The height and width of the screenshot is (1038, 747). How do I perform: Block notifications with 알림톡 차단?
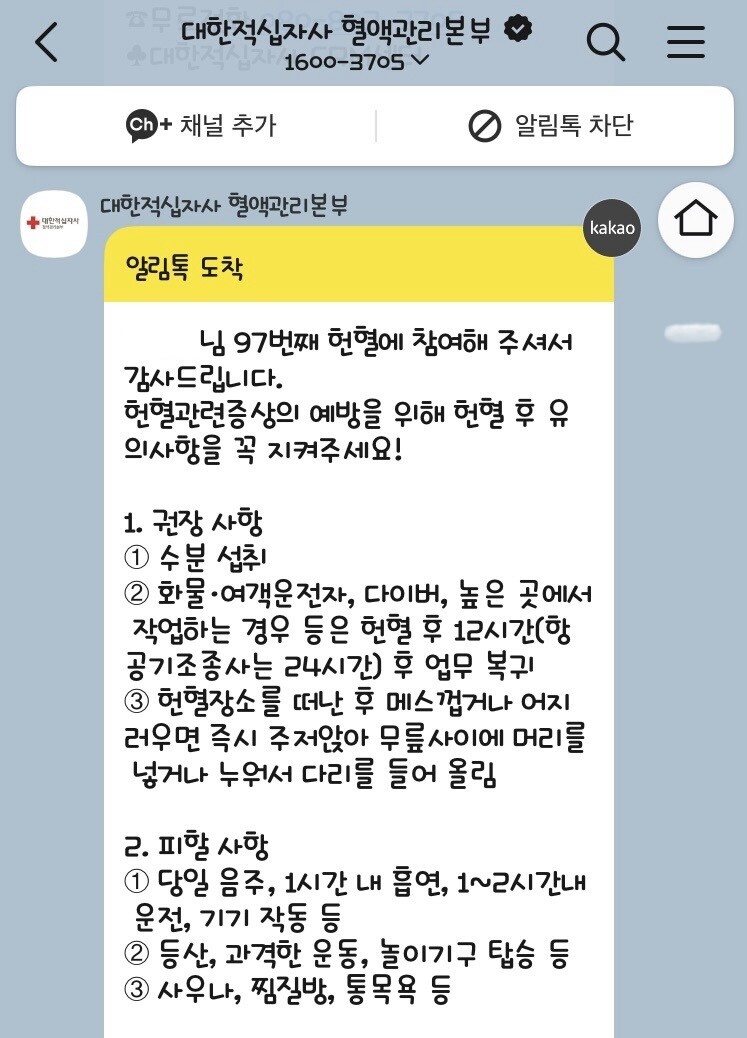[x=551, y=125]
